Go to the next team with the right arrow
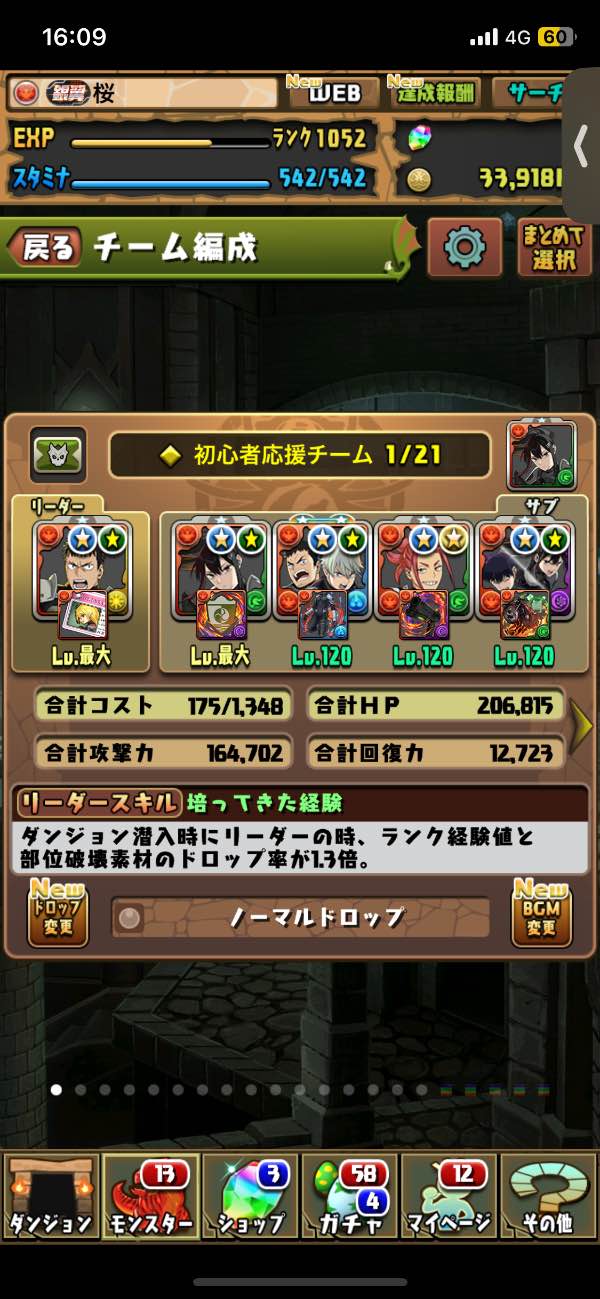The image size is (600, 1299). click(582, 728)
